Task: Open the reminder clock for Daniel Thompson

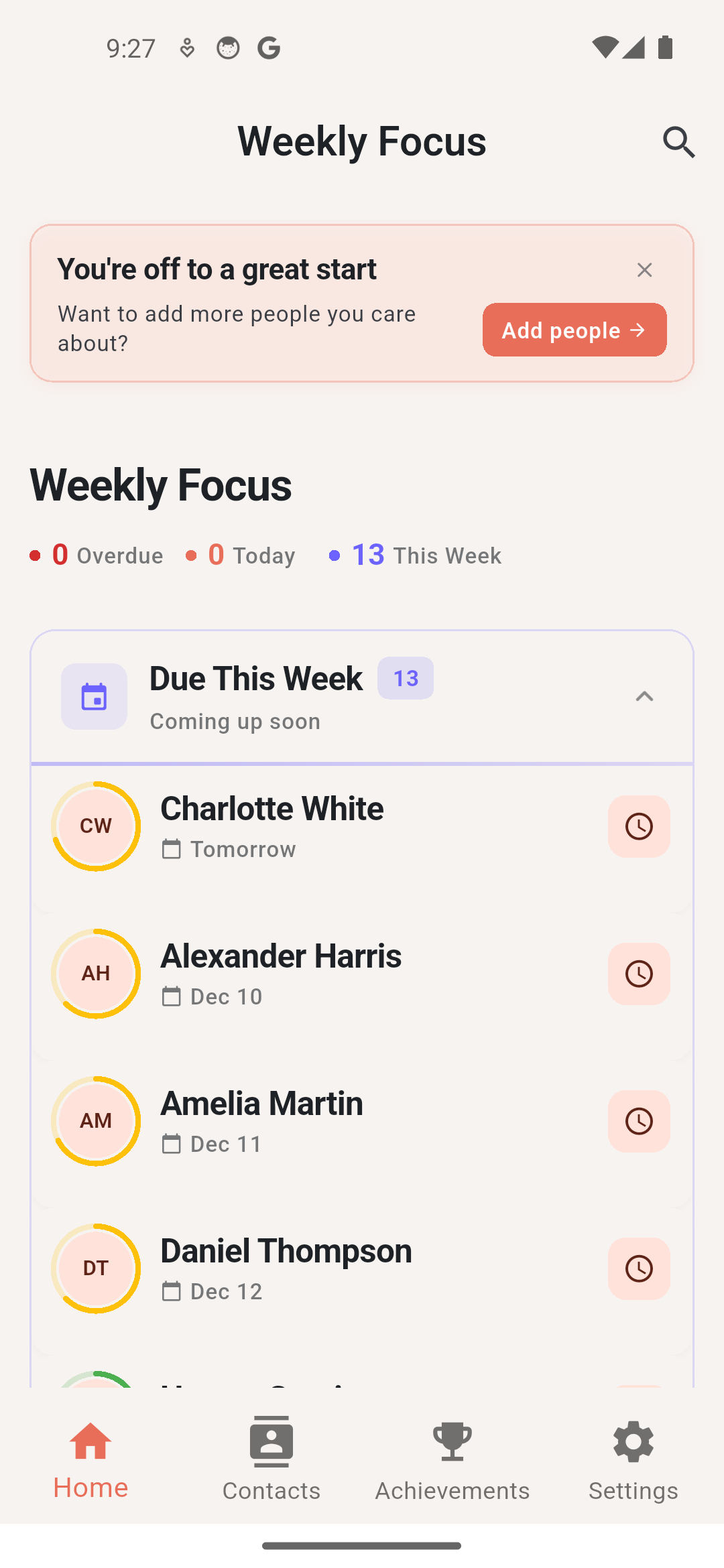Action: tap(638, 1268)
